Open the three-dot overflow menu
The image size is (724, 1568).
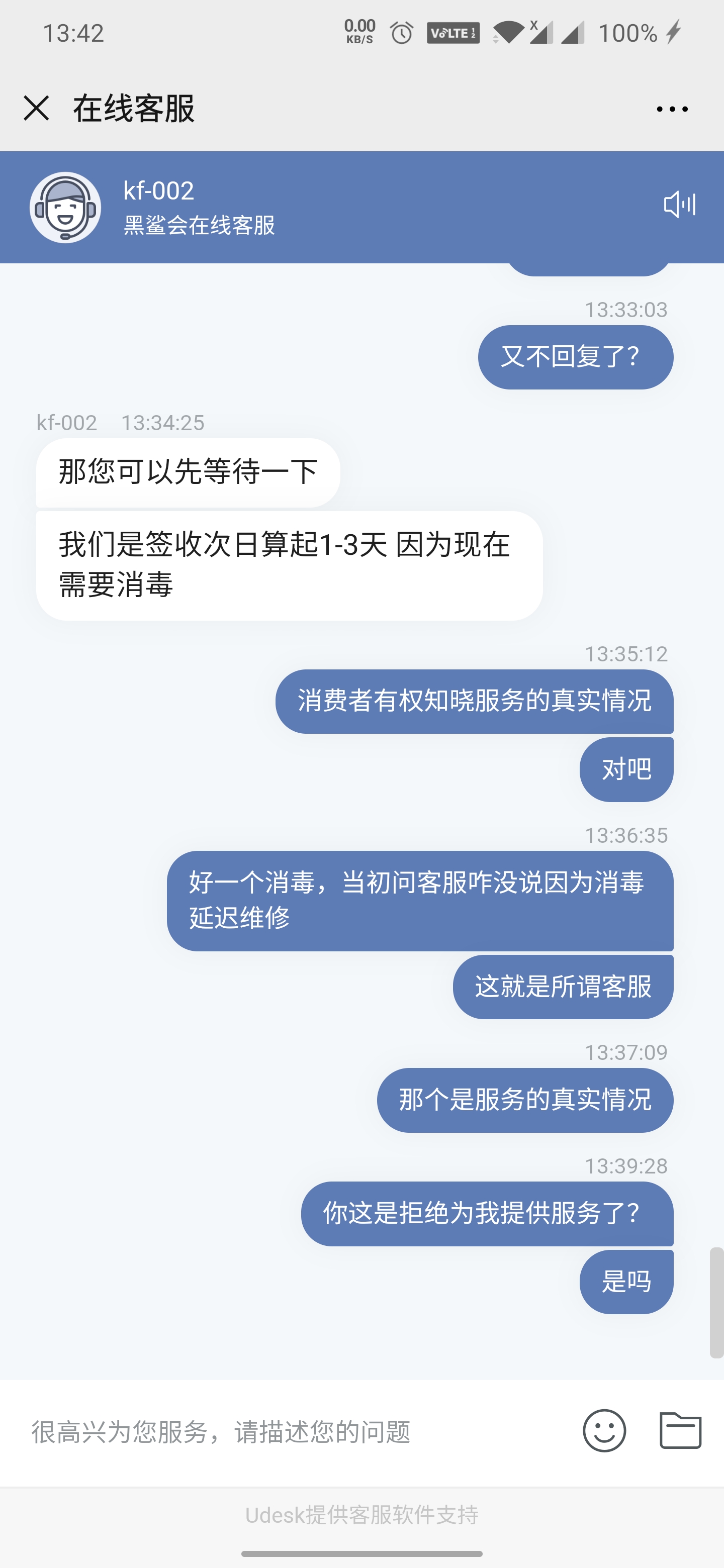click(x=672, y=109)
